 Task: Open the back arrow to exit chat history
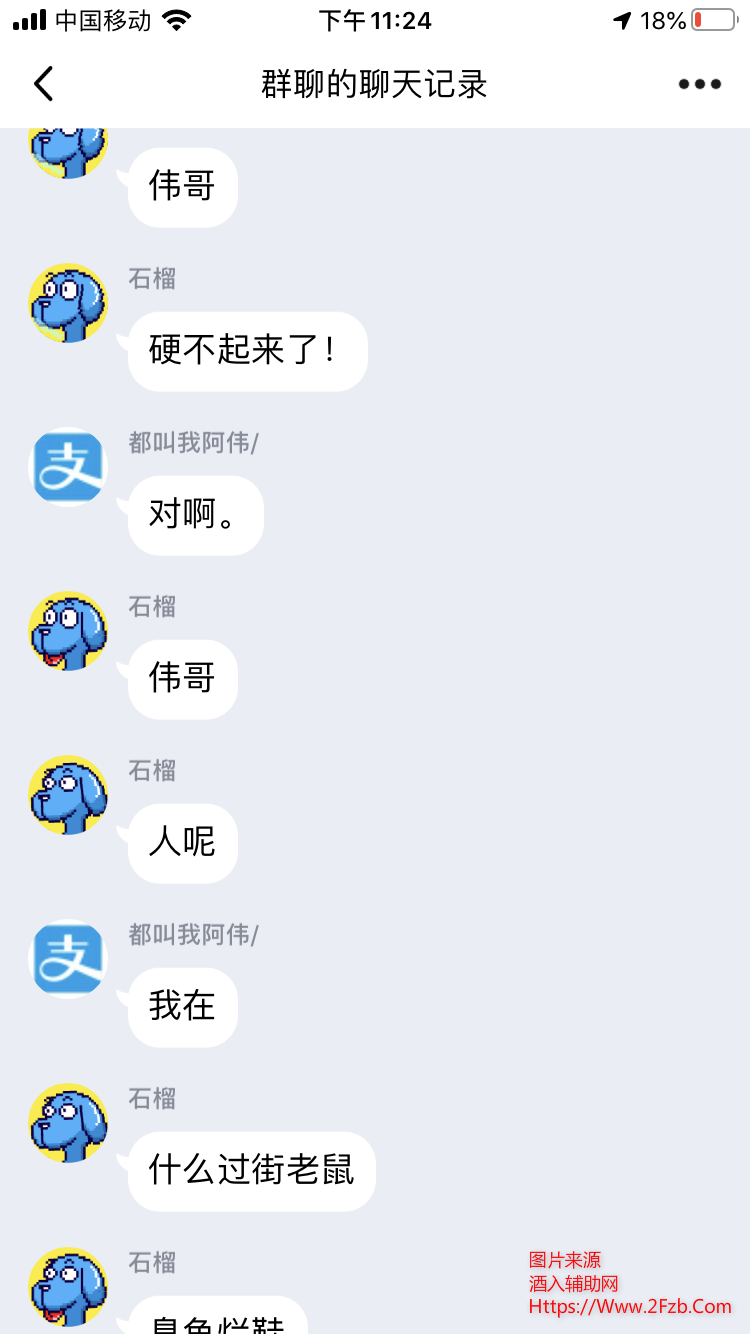42,84
